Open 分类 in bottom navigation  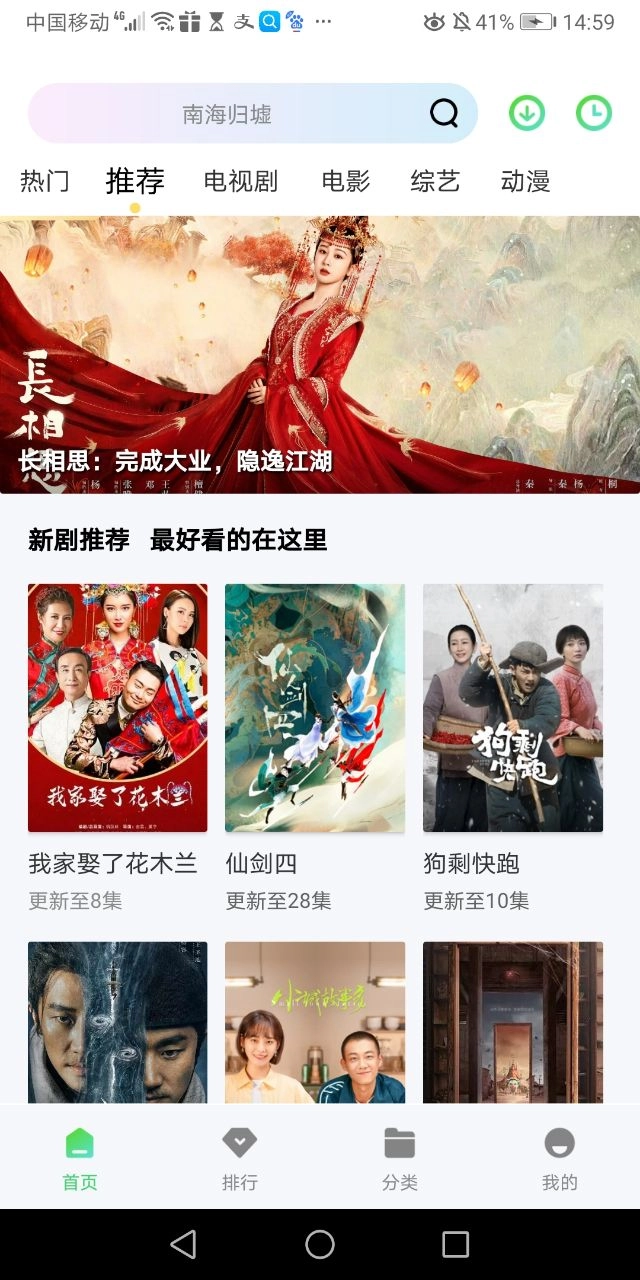tap(400, 1157)
